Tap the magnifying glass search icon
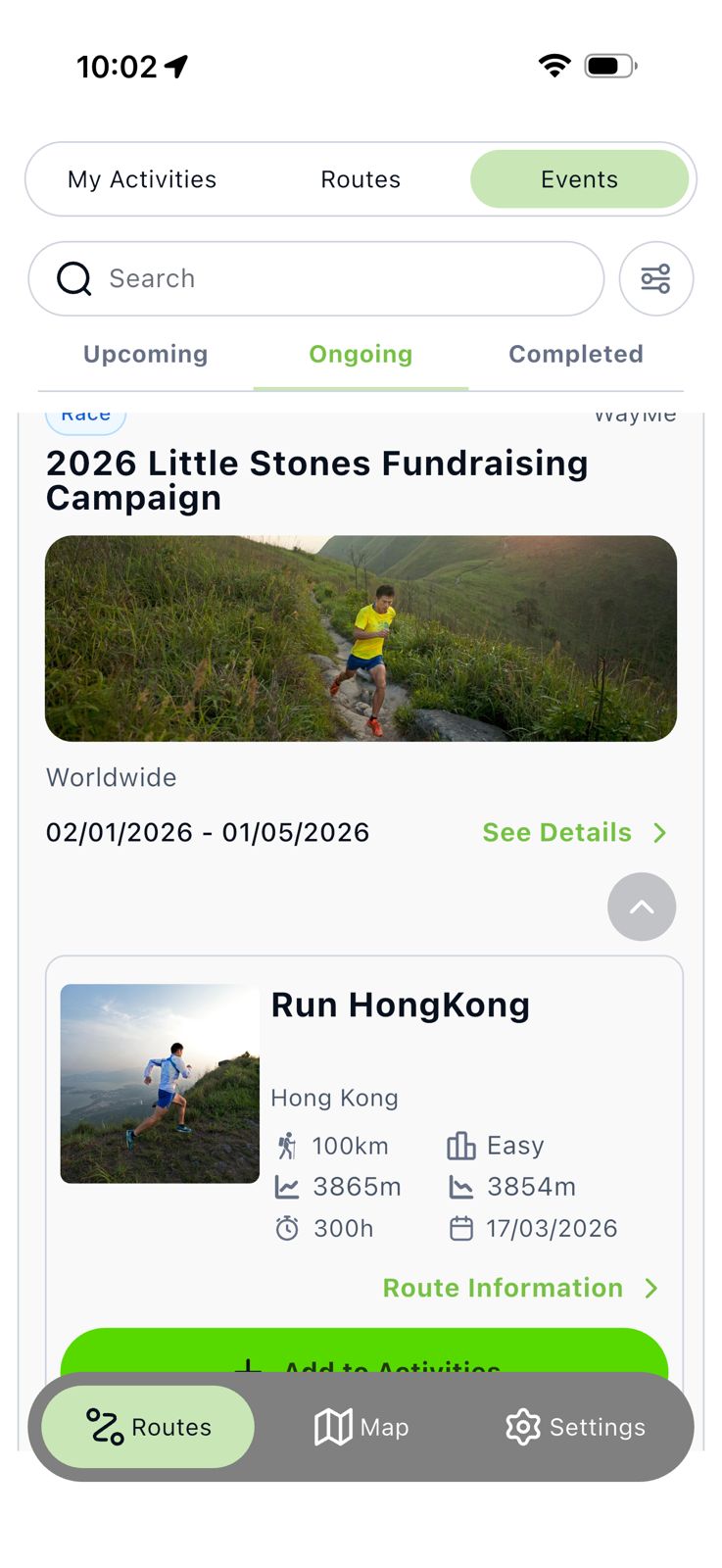 [x=73, y=278]
